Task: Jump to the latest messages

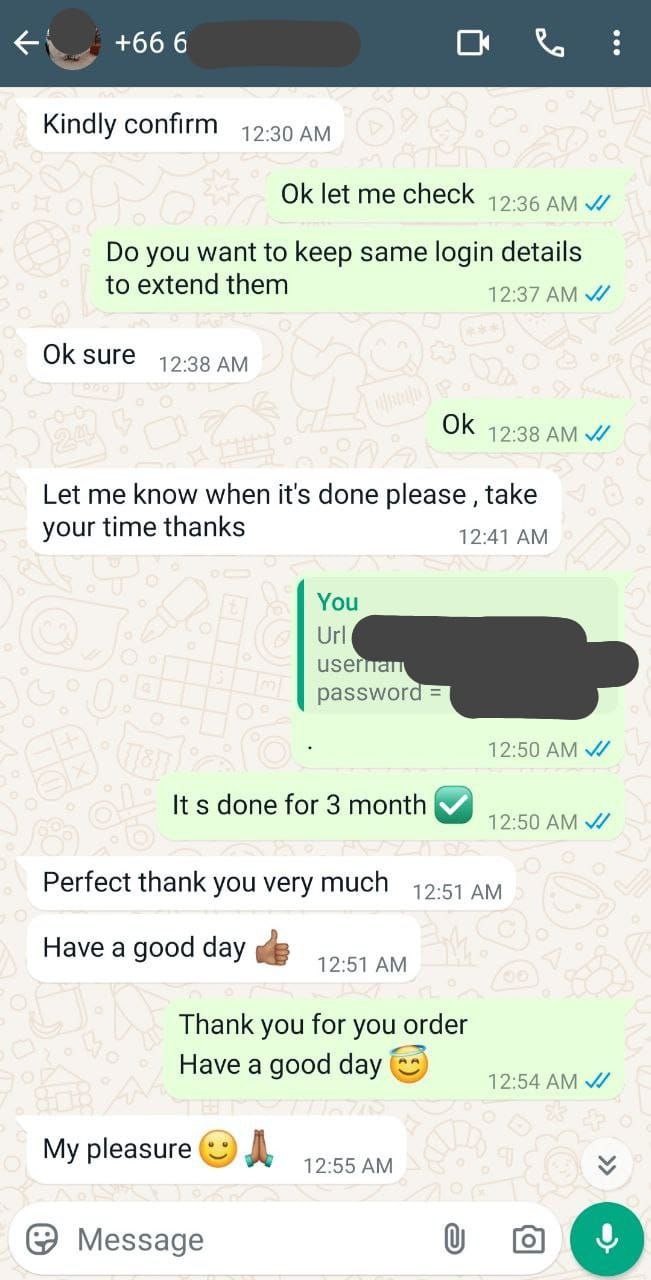Action: point(606,1165)
